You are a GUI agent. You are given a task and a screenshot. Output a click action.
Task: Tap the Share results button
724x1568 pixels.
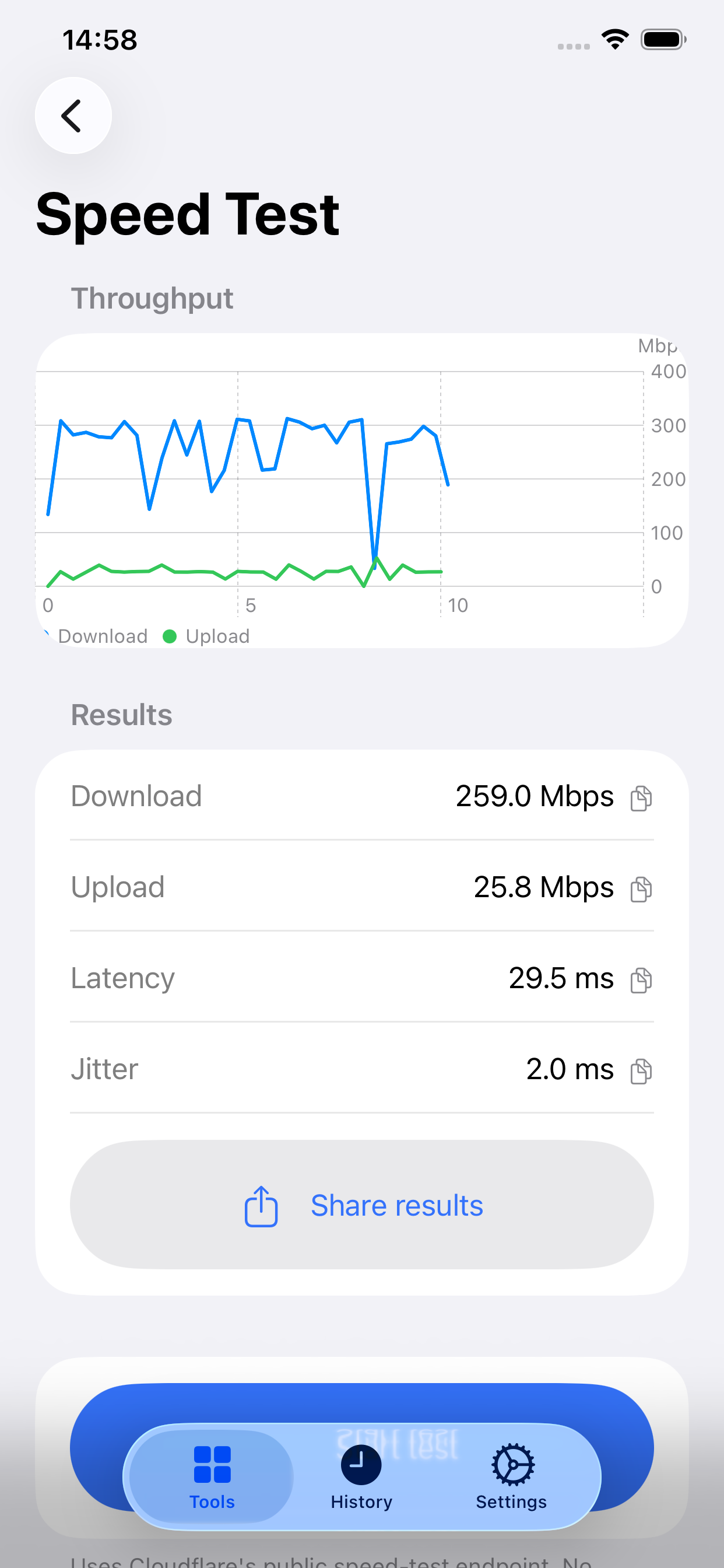point(362,1205)
